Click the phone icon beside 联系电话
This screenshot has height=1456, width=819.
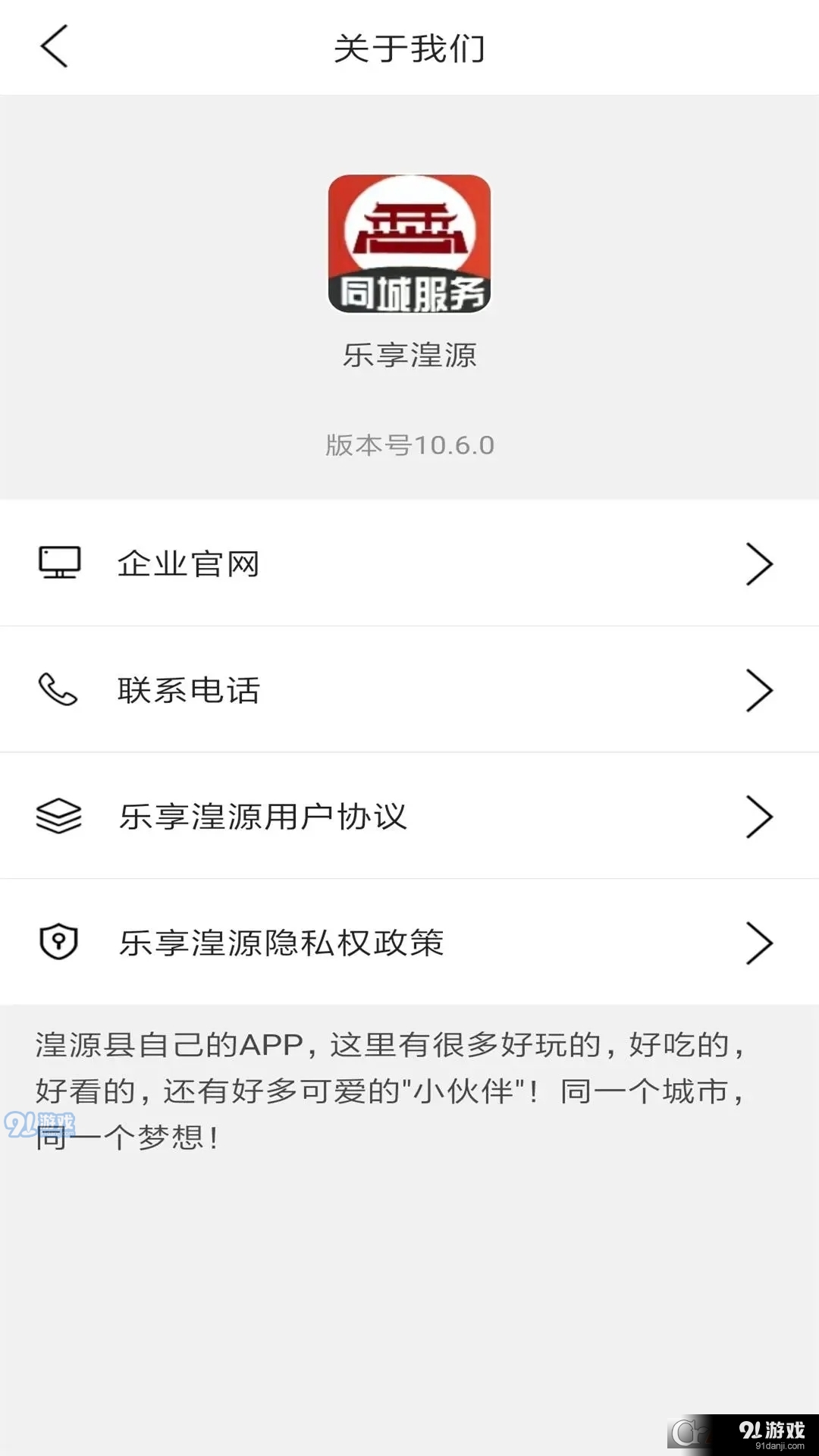(x=57, y=689)
